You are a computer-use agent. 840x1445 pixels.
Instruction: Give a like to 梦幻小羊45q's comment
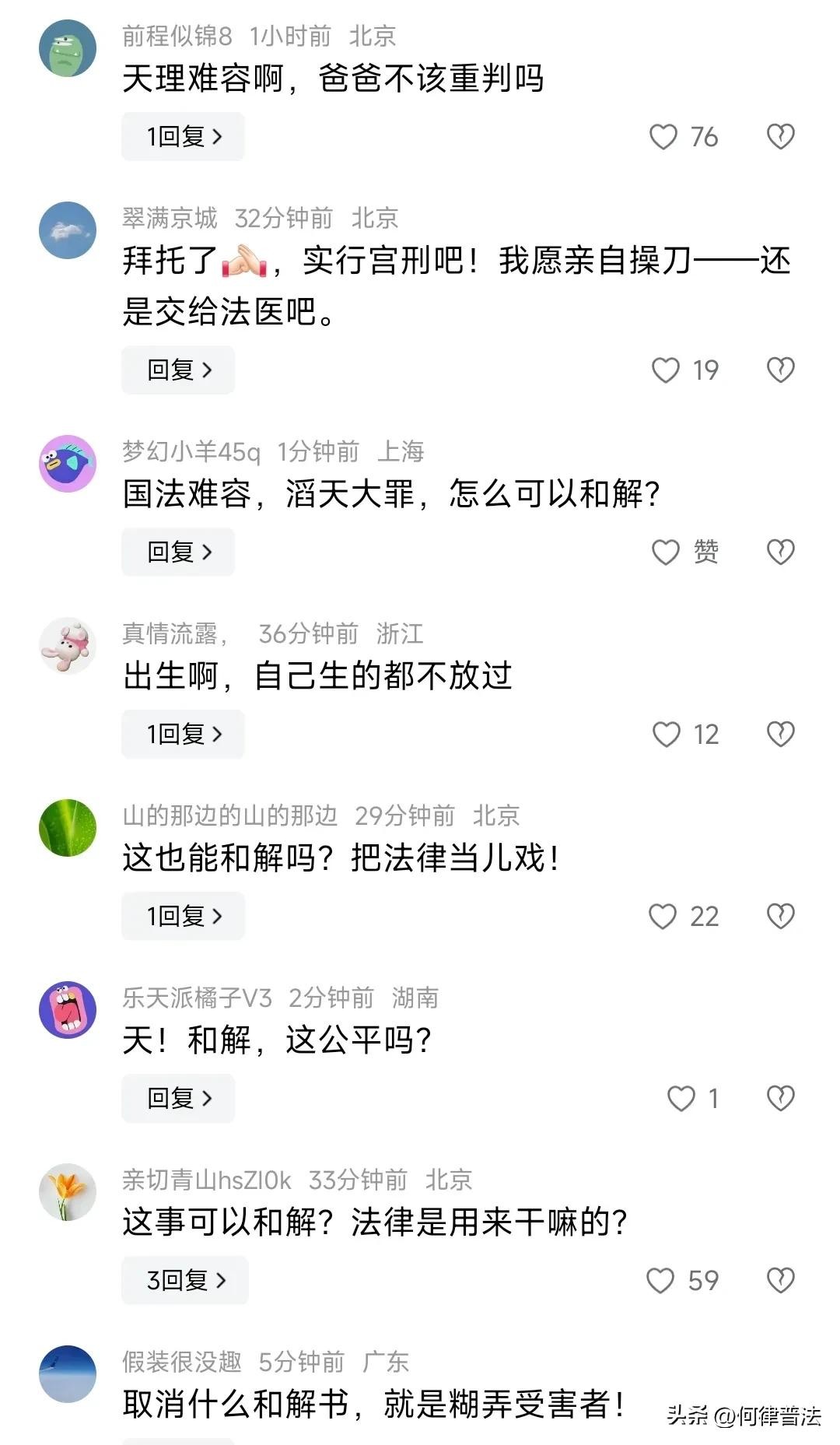[666, 552]
